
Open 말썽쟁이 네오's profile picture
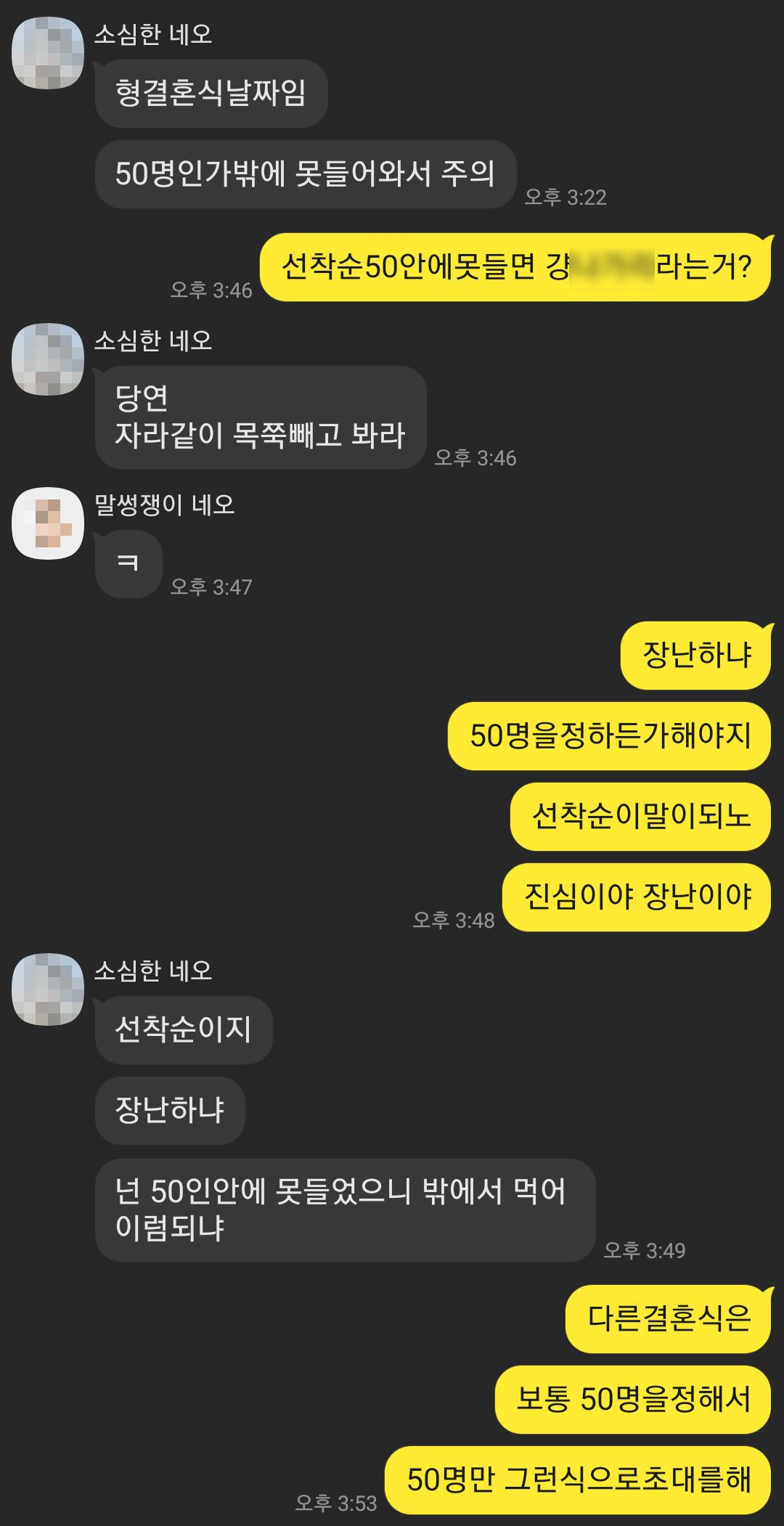(x=48, y=523)
